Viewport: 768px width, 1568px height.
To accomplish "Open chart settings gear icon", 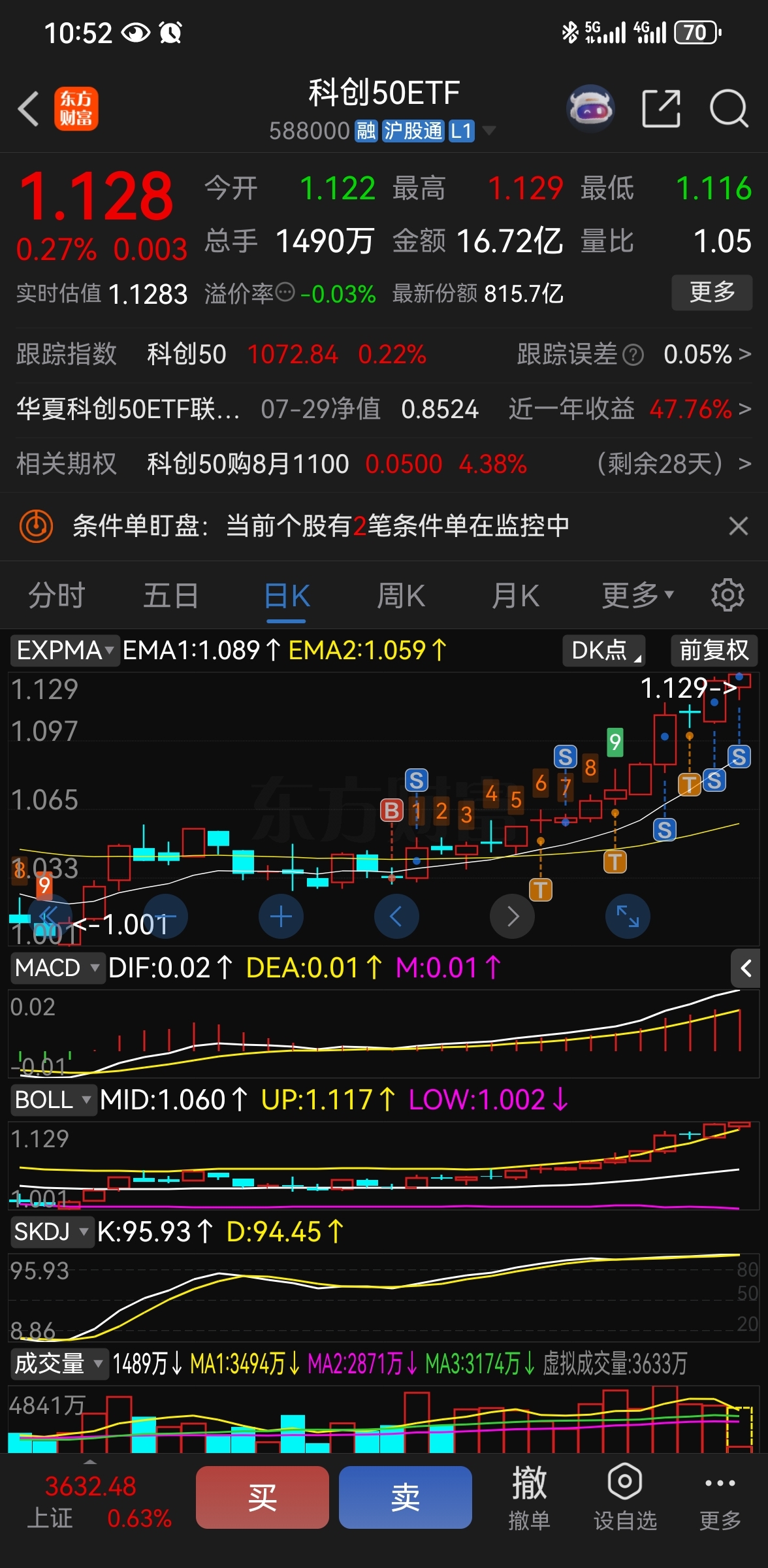I will click(x=728, y=595).
